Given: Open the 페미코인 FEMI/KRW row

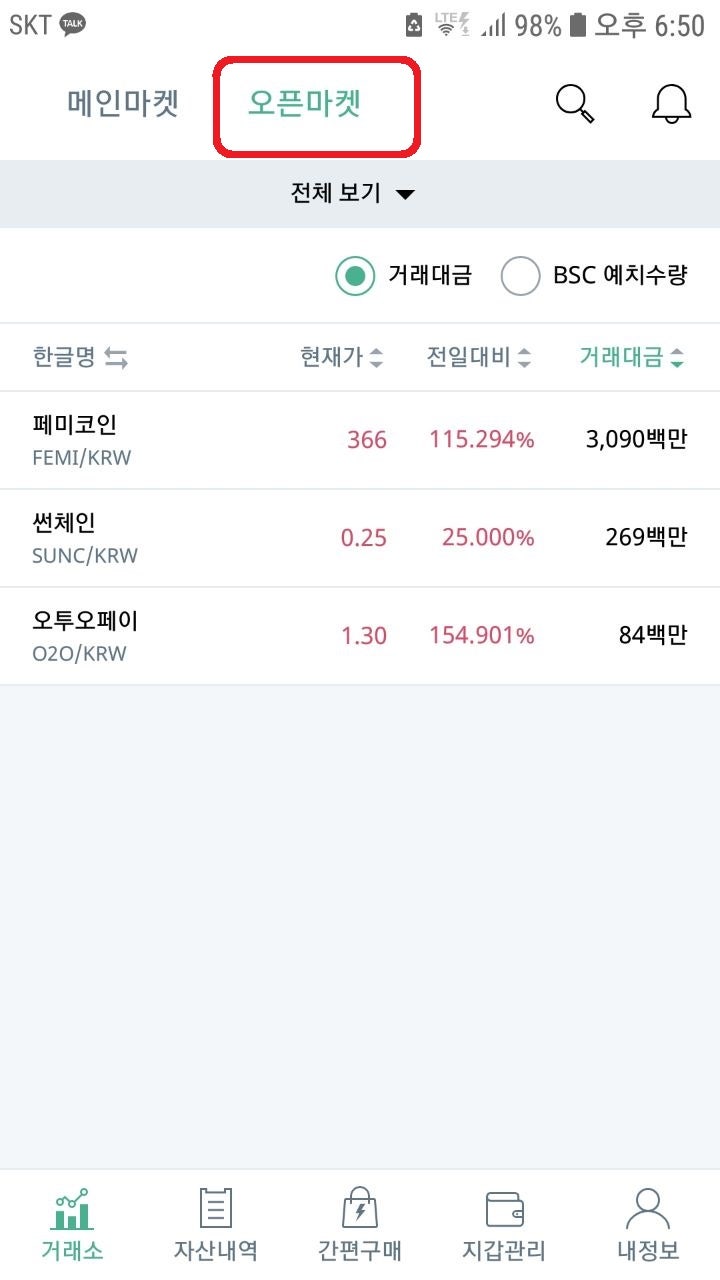Looking at the screenshot, I should pos(360,440).
